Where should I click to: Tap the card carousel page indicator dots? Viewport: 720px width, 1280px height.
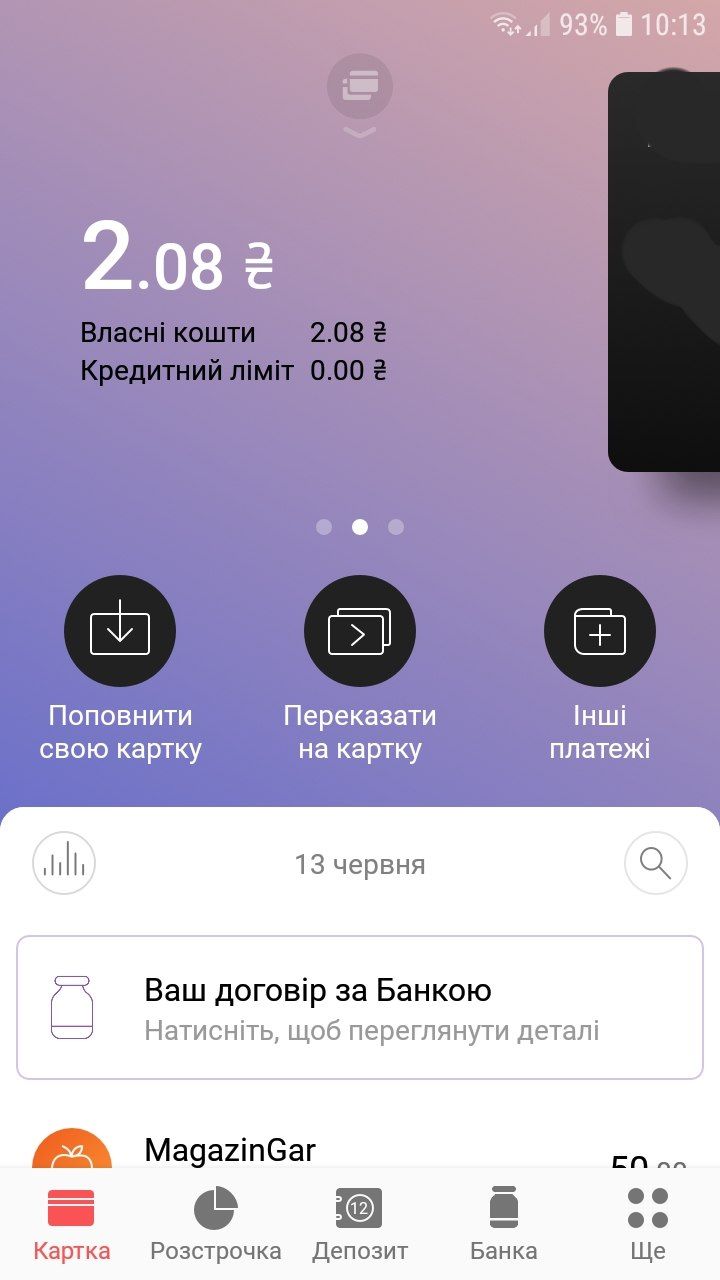coord(360,527)
